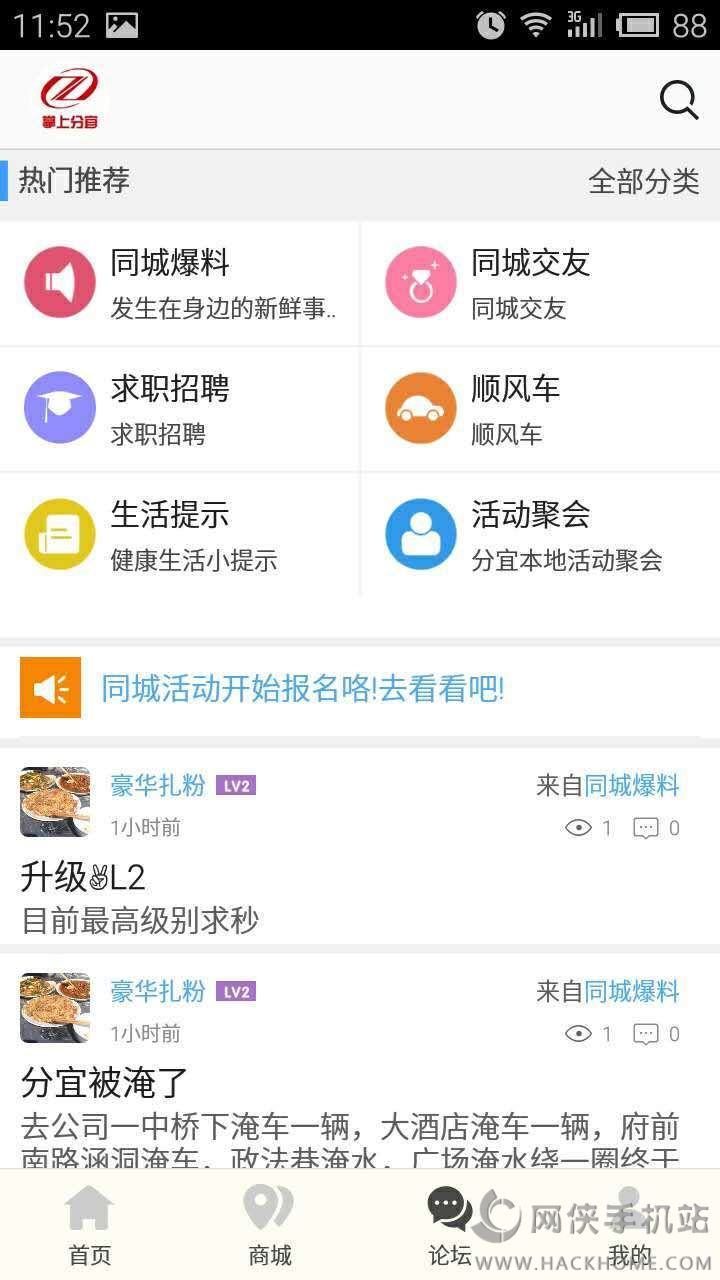This screenshot has height=1280, width=720.
Task: Switch to the 我的 tab
Action: (x=630, y=1225)
